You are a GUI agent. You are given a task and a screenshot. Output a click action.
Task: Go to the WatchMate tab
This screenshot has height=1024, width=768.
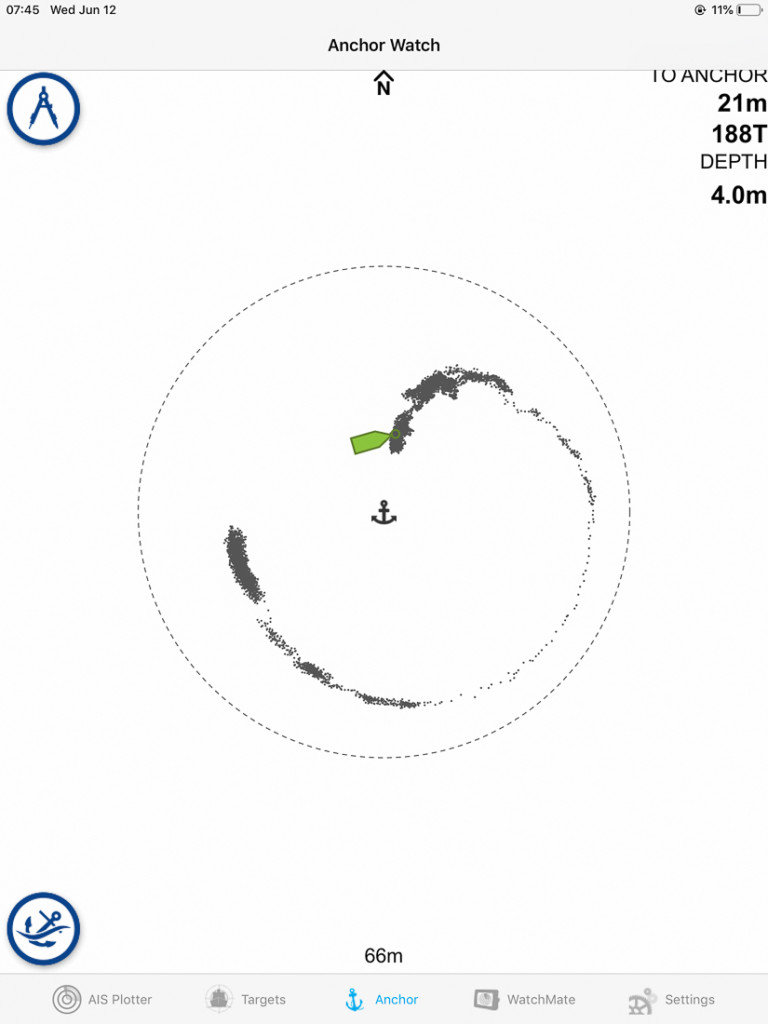524,999
